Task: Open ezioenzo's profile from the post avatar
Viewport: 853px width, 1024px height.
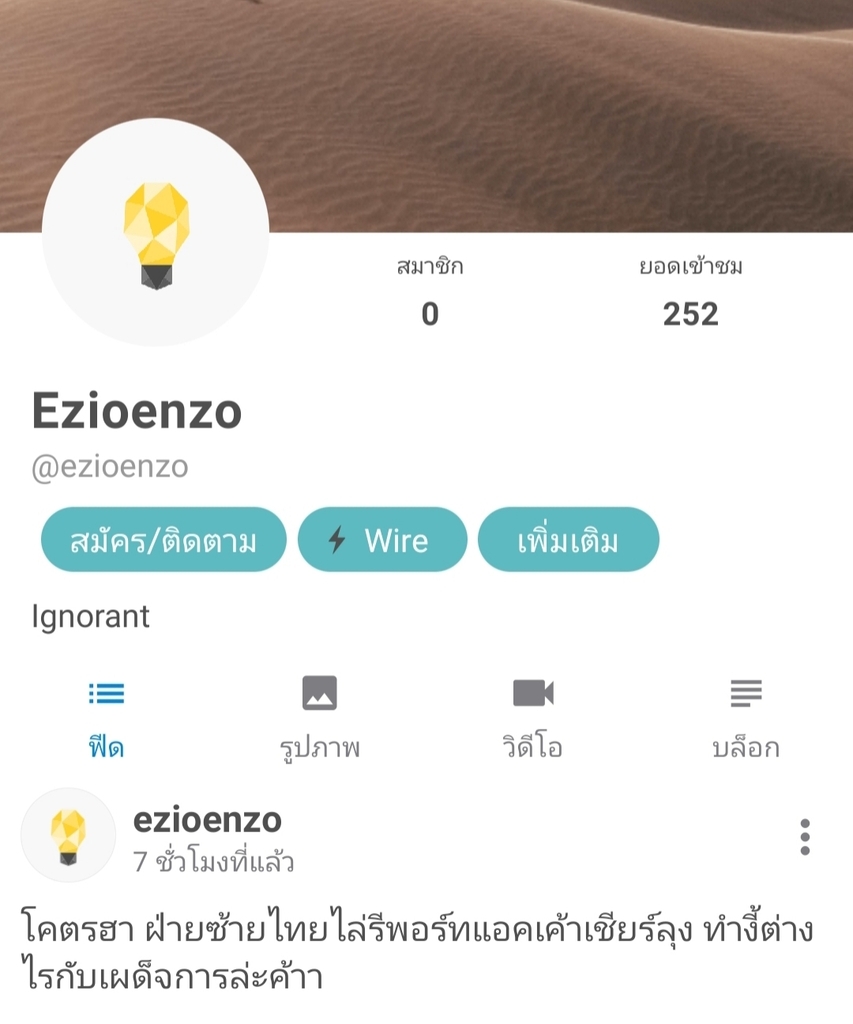Action: (x=68, y=835)
